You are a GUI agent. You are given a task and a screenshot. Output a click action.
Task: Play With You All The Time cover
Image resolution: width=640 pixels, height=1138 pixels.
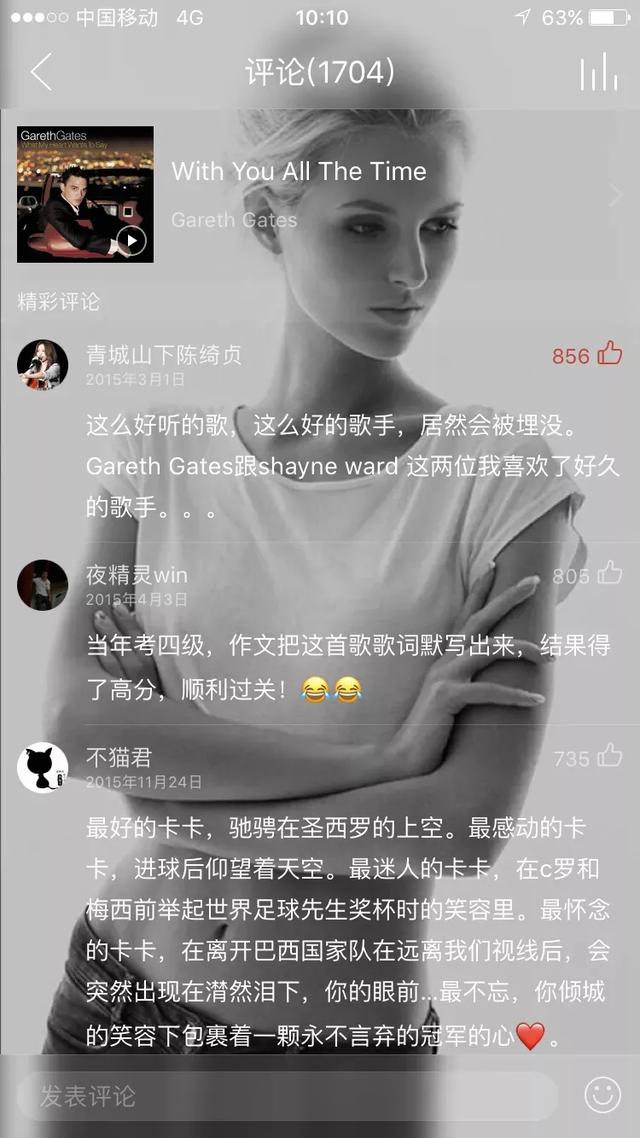[131, 241]
